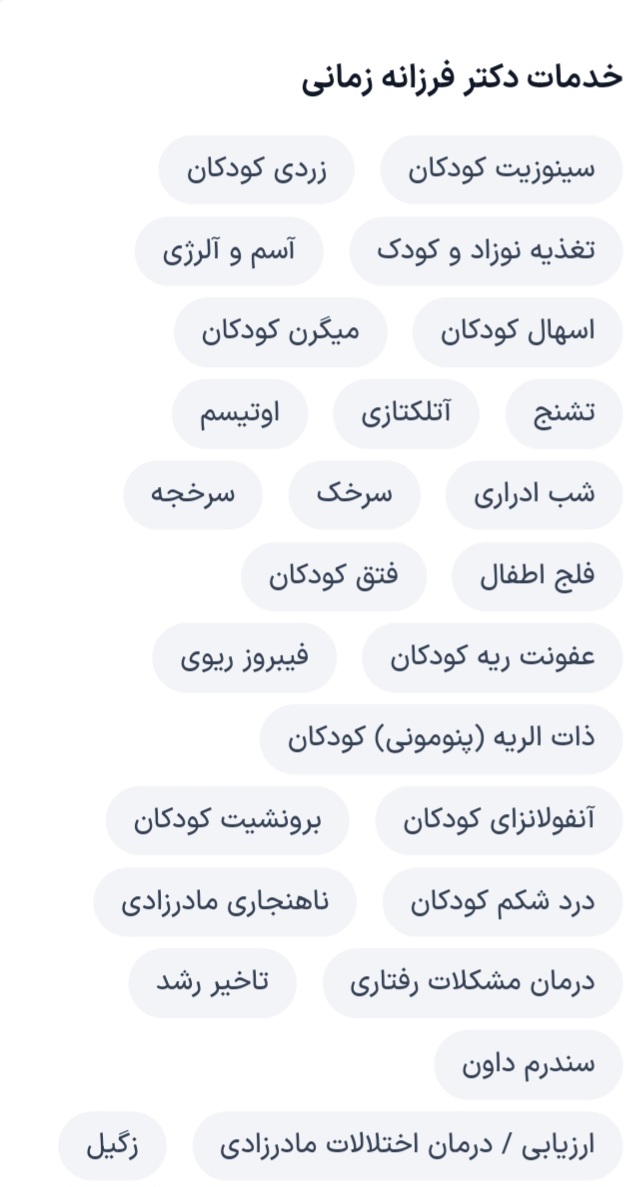The width and height of the screenshot is (641, 1187).
Task: Choose the آسم و آلرژی chip
Action: point(229,250)
